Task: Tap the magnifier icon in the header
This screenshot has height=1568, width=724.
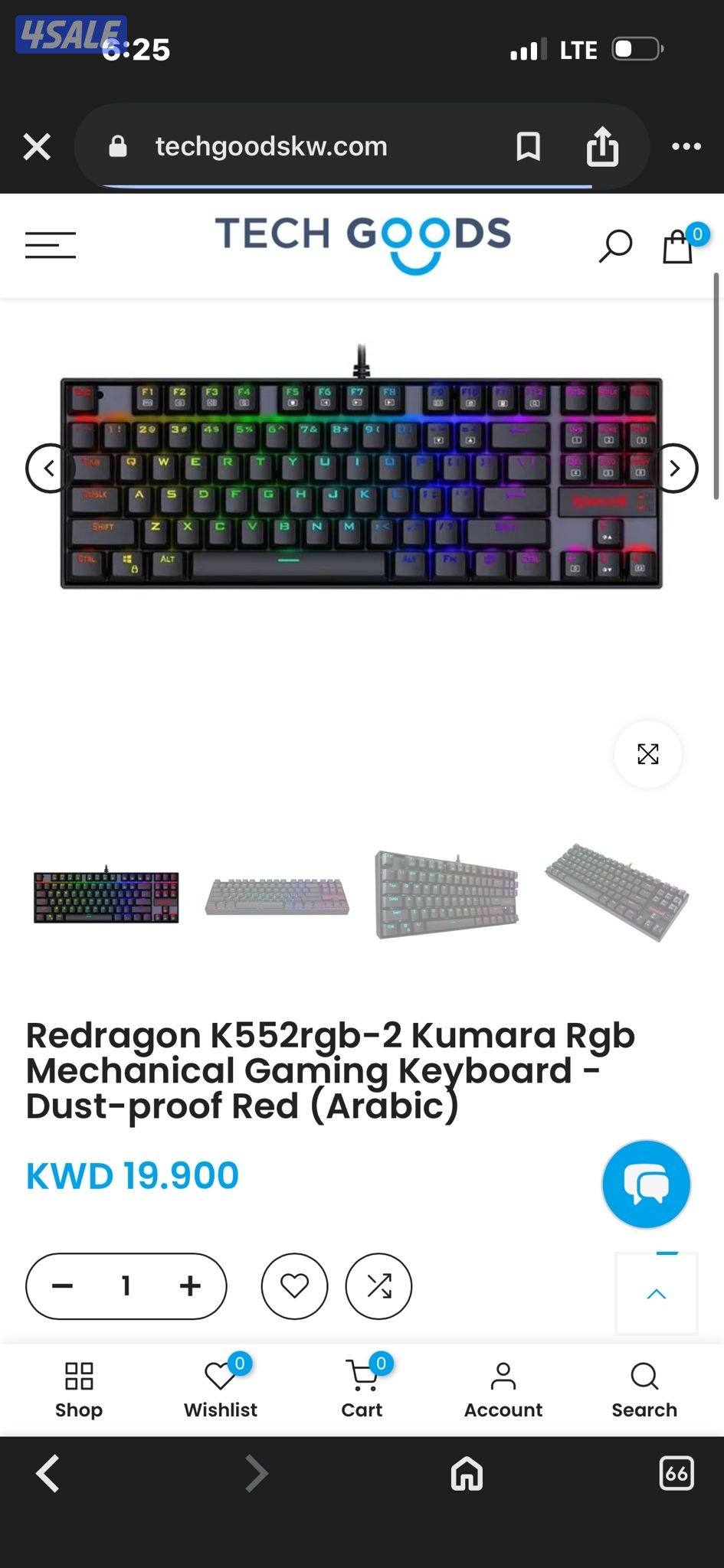Action: [x=615, y=246]
